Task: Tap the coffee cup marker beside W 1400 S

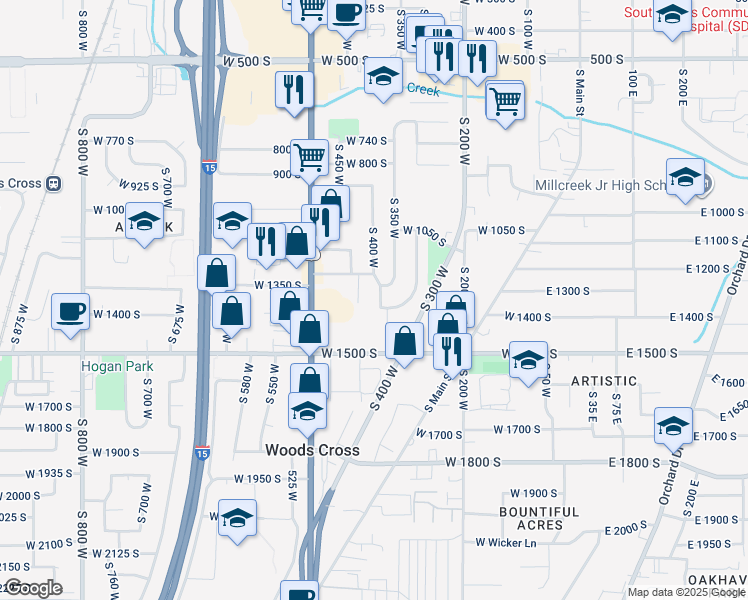Action: [x=71, y=315]
